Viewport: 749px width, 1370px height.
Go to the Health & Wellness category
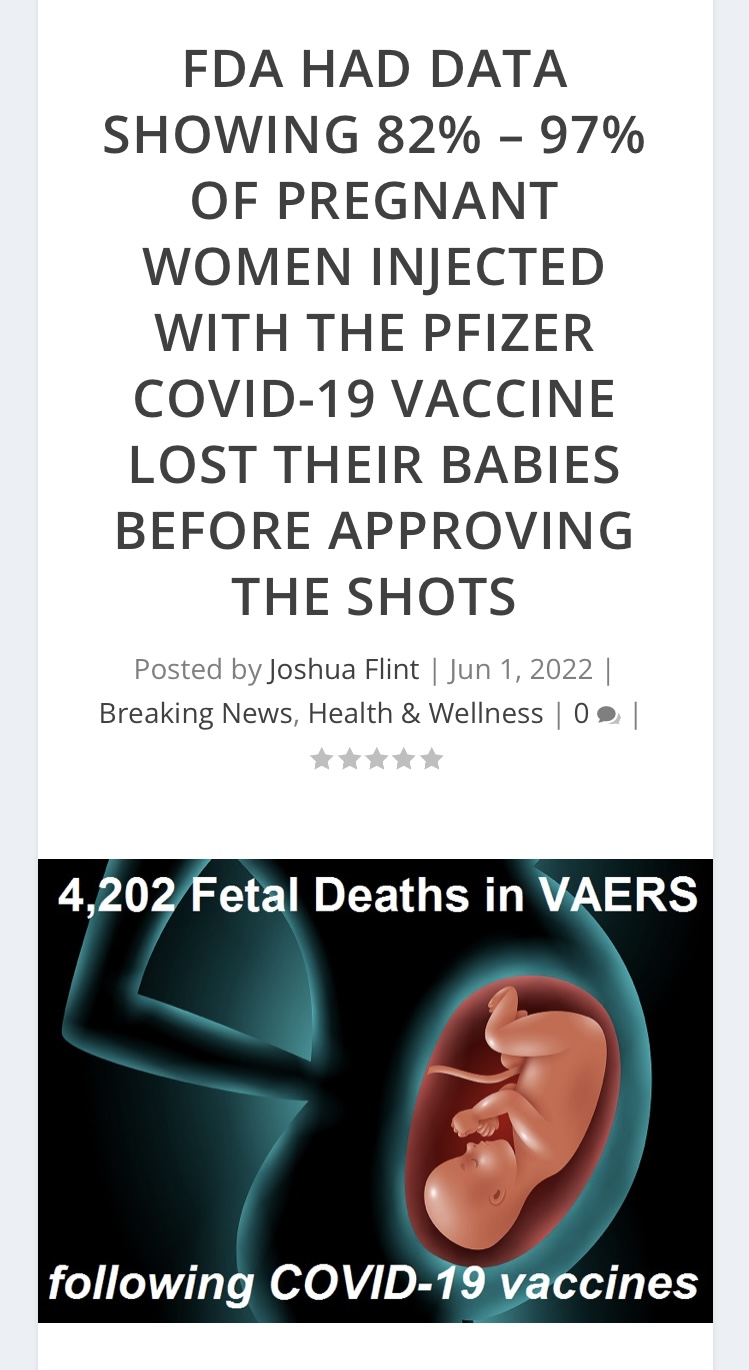[425, 713]
